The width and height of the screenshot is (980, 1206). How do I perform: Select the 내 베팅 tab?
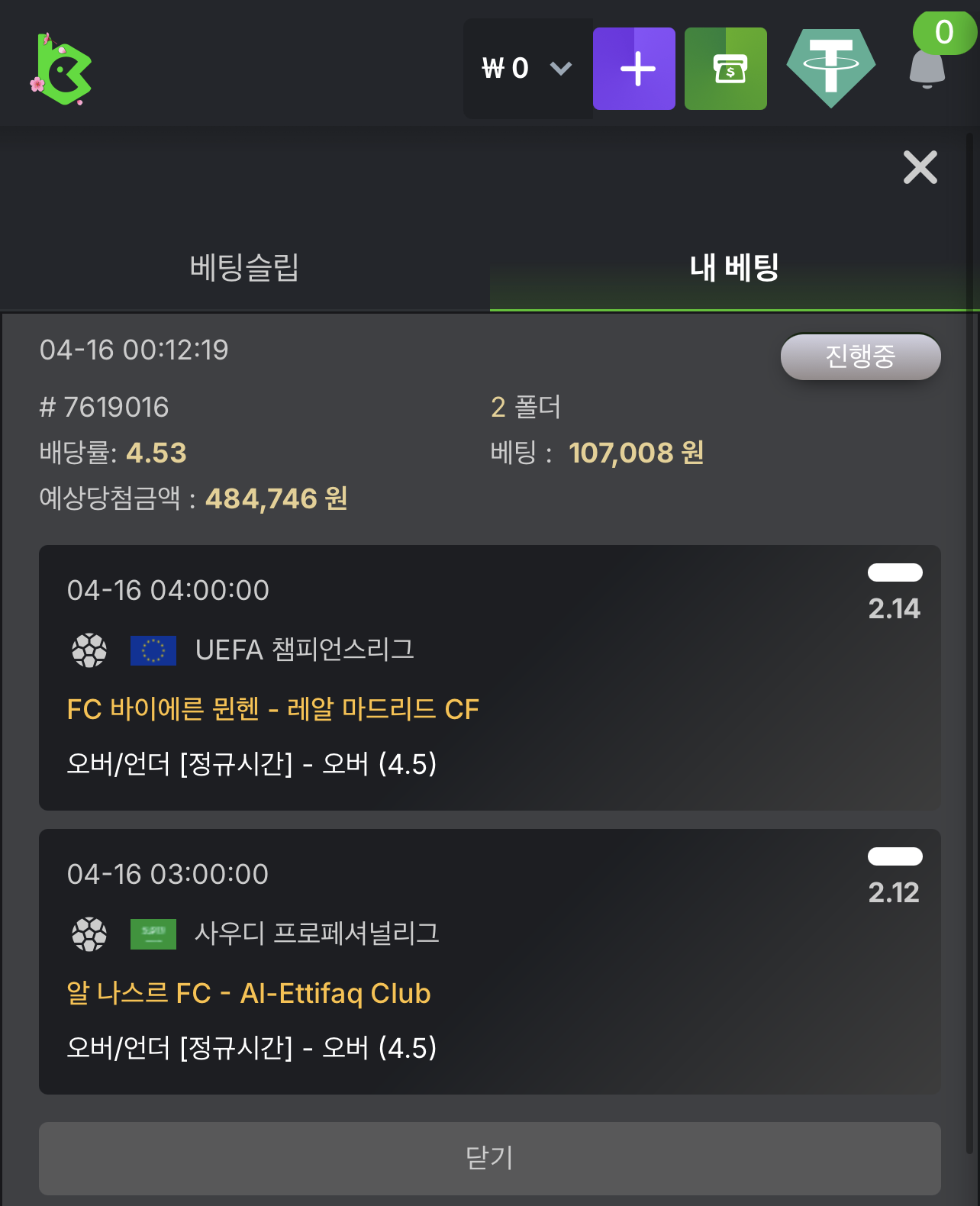coord(733,268)
